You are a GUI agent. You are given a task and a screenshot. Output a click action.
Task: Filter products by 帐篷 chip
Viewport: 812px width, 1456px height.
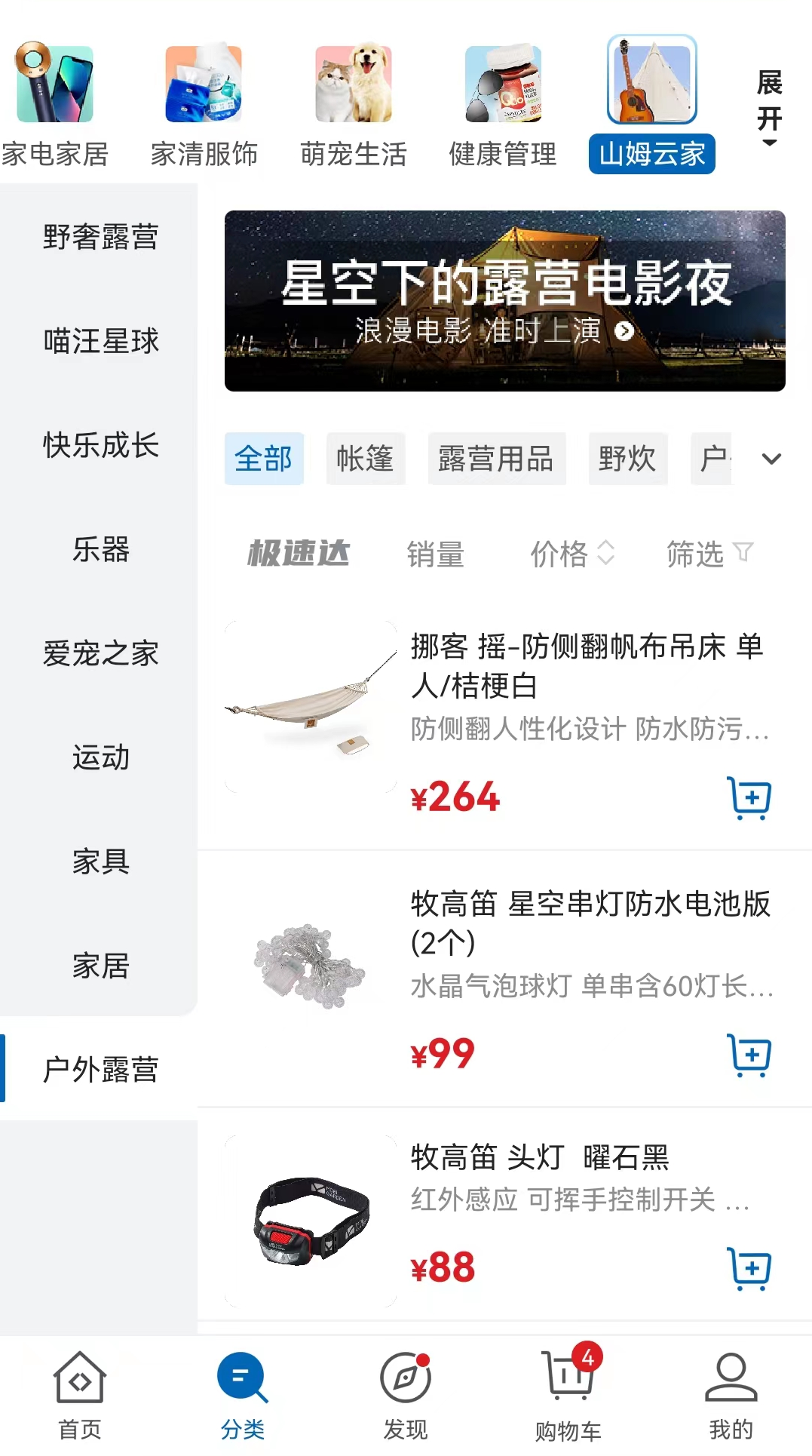[x=366, y=459]
